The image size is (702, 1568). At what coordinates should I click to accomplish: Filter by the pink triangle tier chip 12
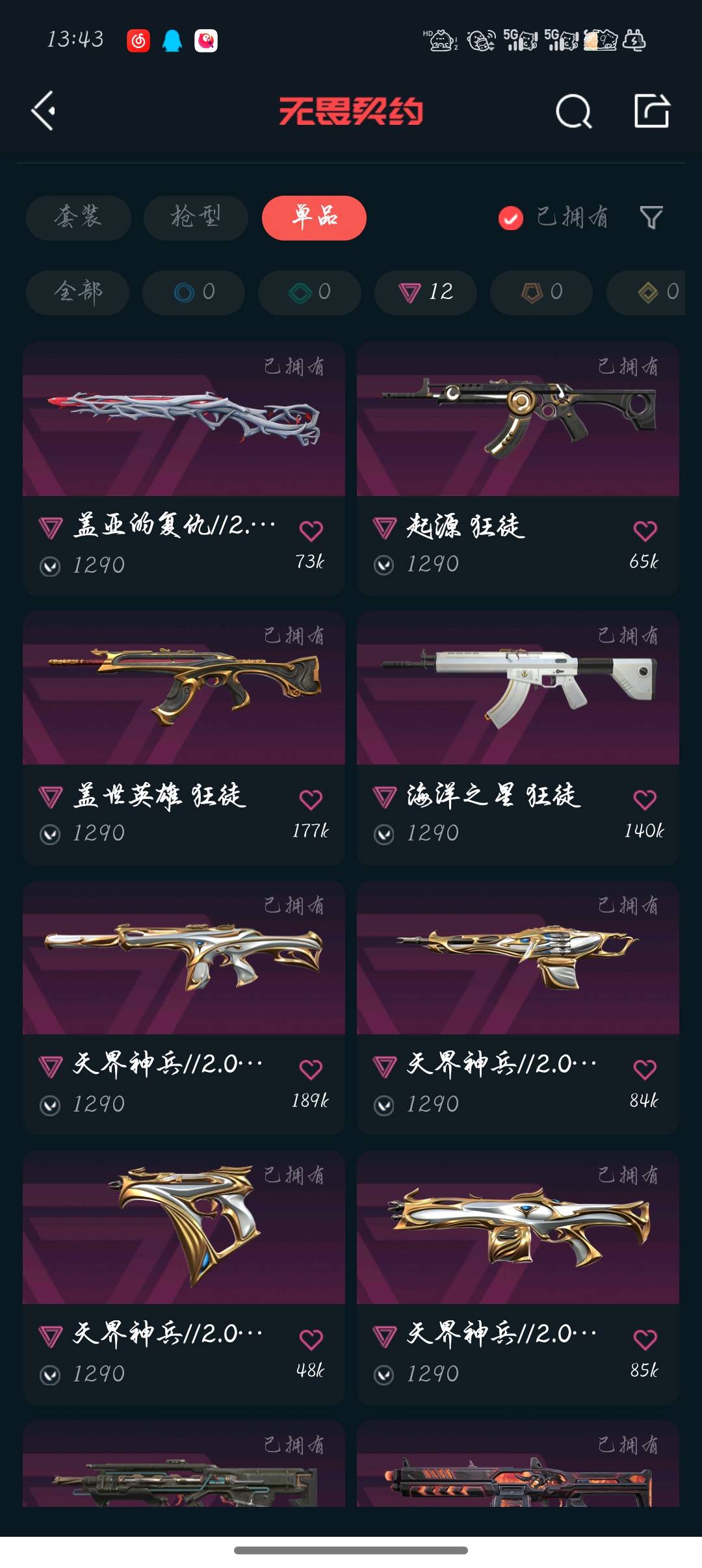tap(426, 292)
